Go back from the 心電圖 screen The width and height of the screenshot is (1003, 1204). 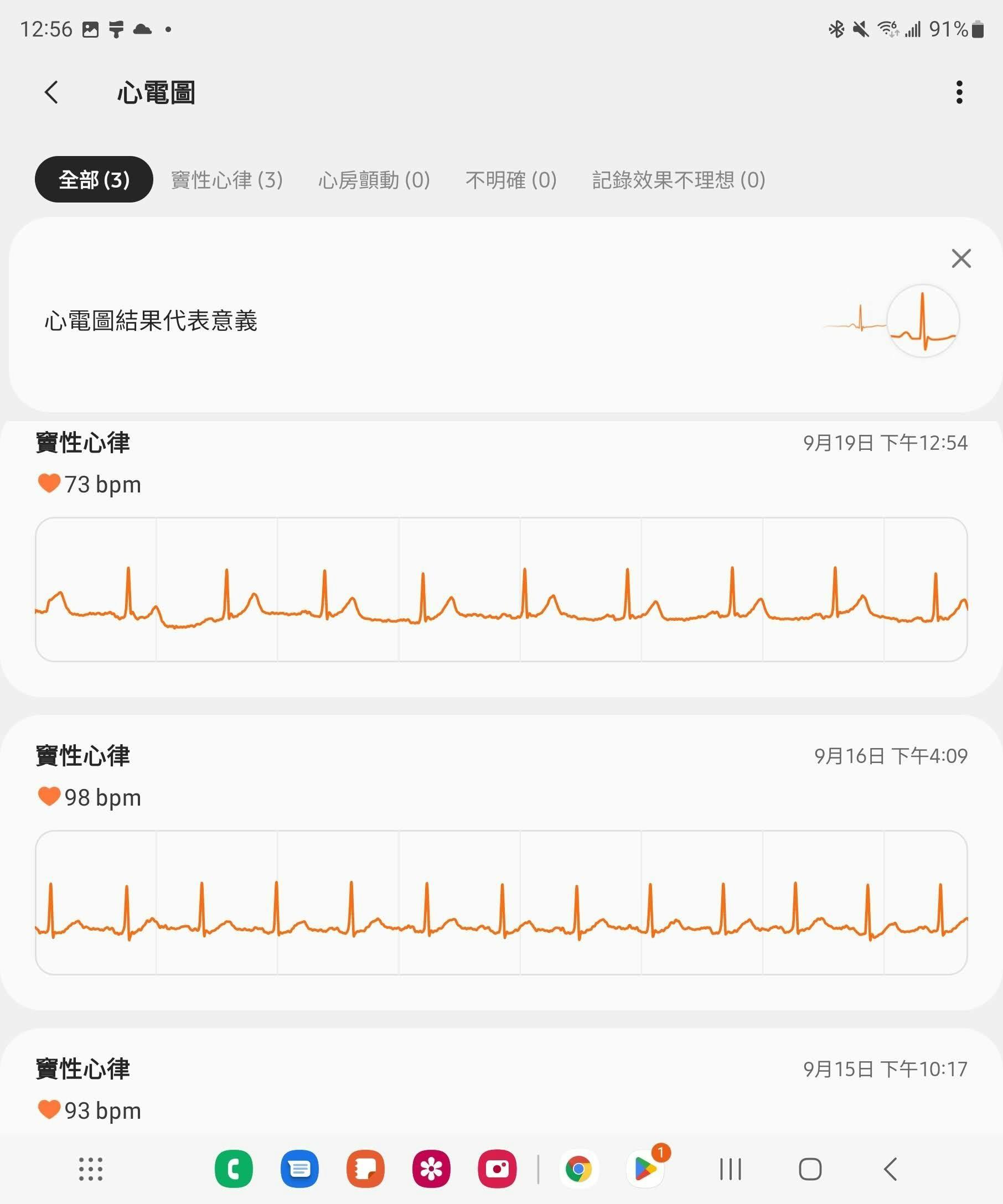(51, 92)
